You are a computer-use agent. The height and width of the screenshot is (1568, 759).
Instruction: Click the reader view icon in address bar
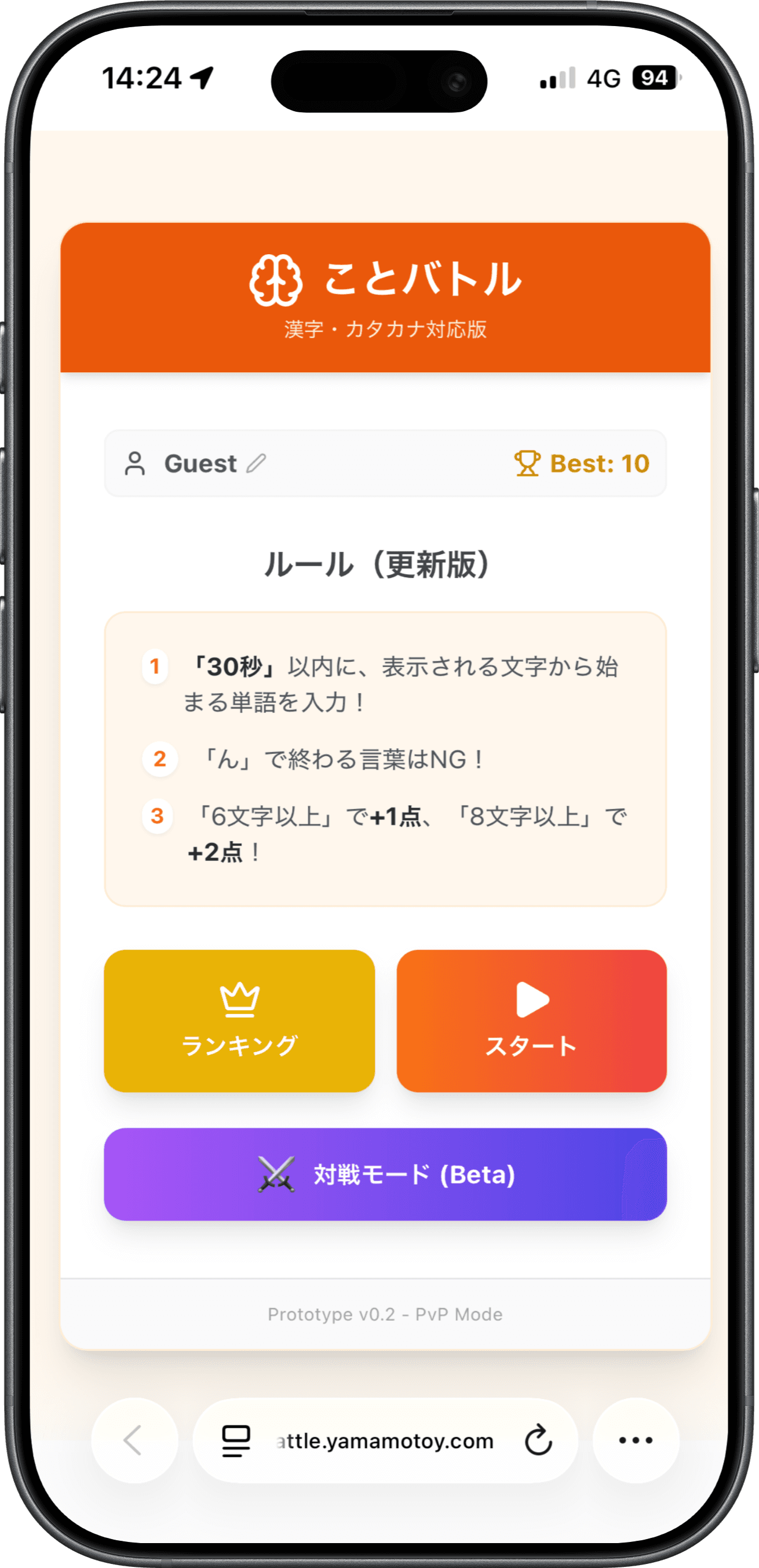(x=235, y=1441)
